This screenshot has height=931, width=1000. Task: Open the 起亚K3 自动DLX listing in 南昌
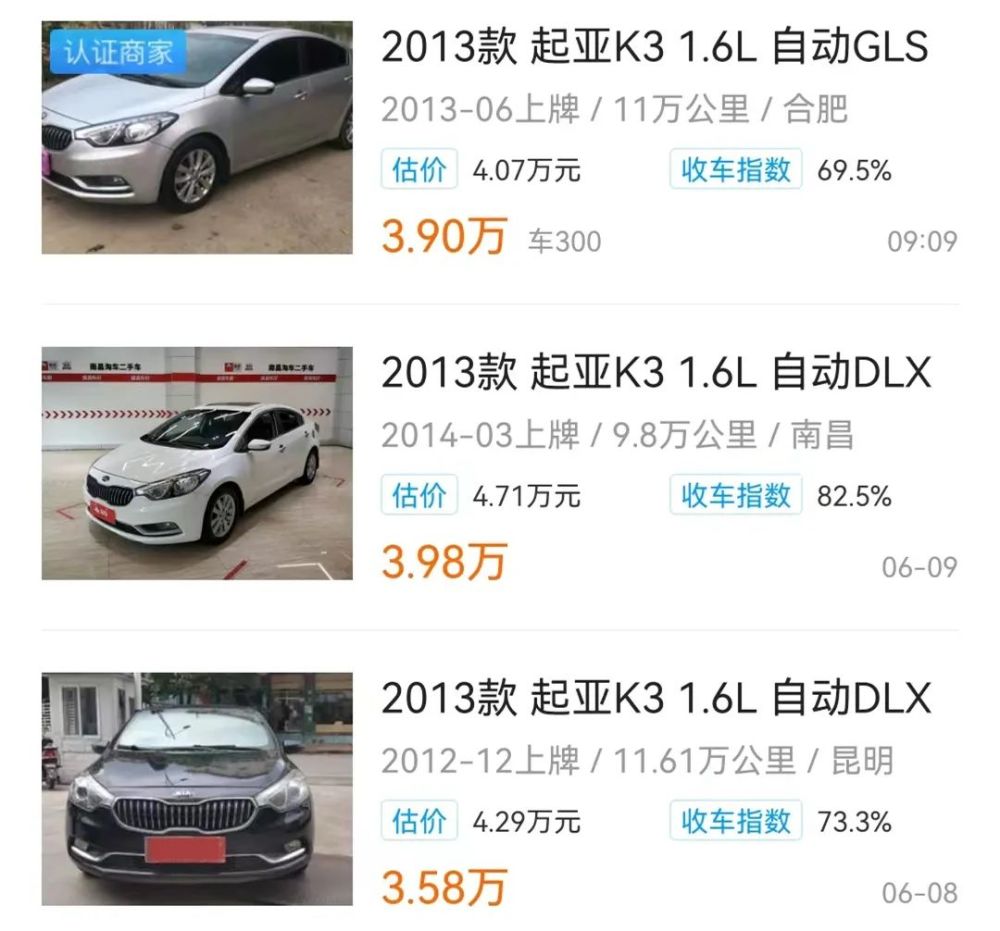pyautogui.click(x=655, y=373)
